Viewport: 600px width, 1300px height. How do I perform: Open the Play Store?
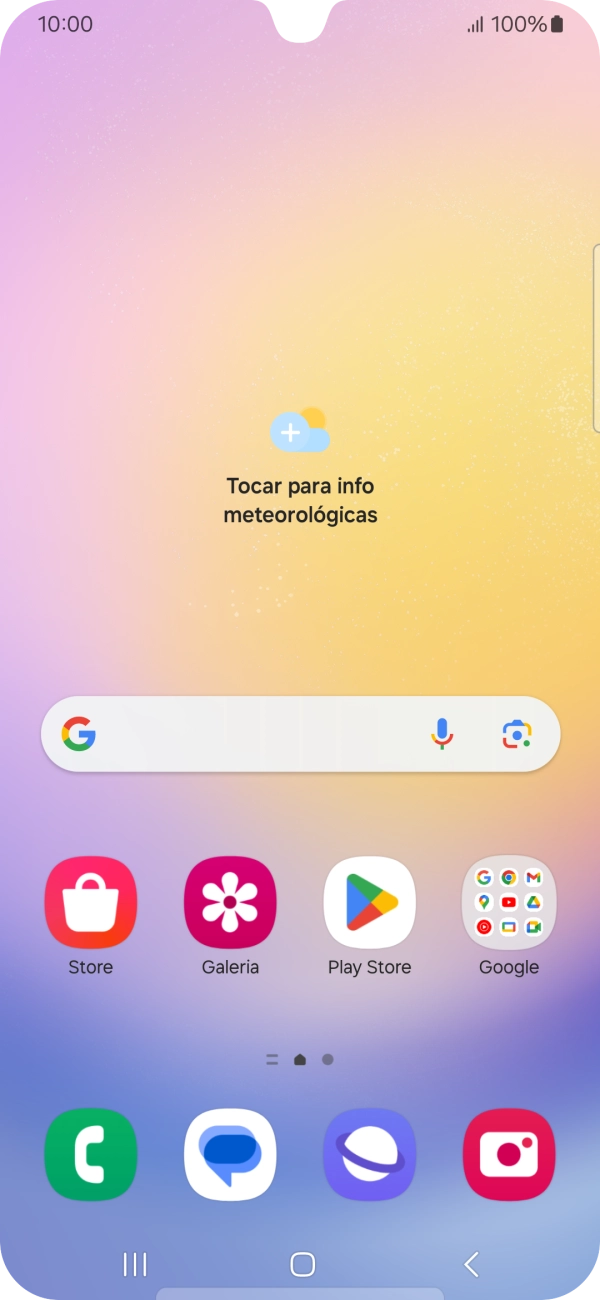369,902
